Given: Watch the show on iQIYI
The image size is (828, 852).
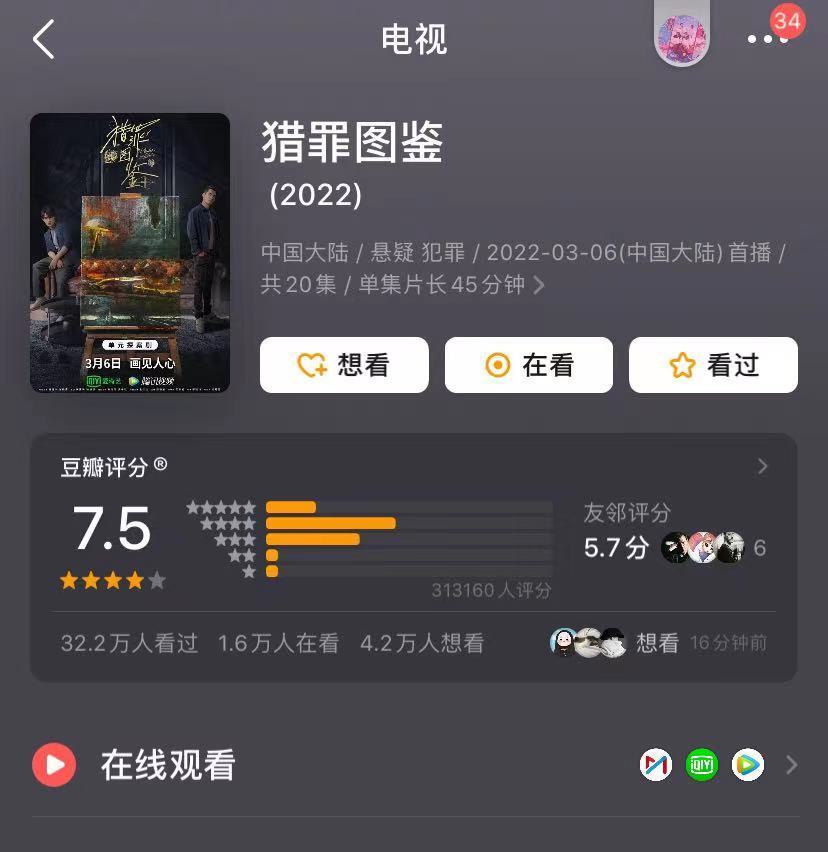Looking at the screenshot, I should [x=703, y=765].
